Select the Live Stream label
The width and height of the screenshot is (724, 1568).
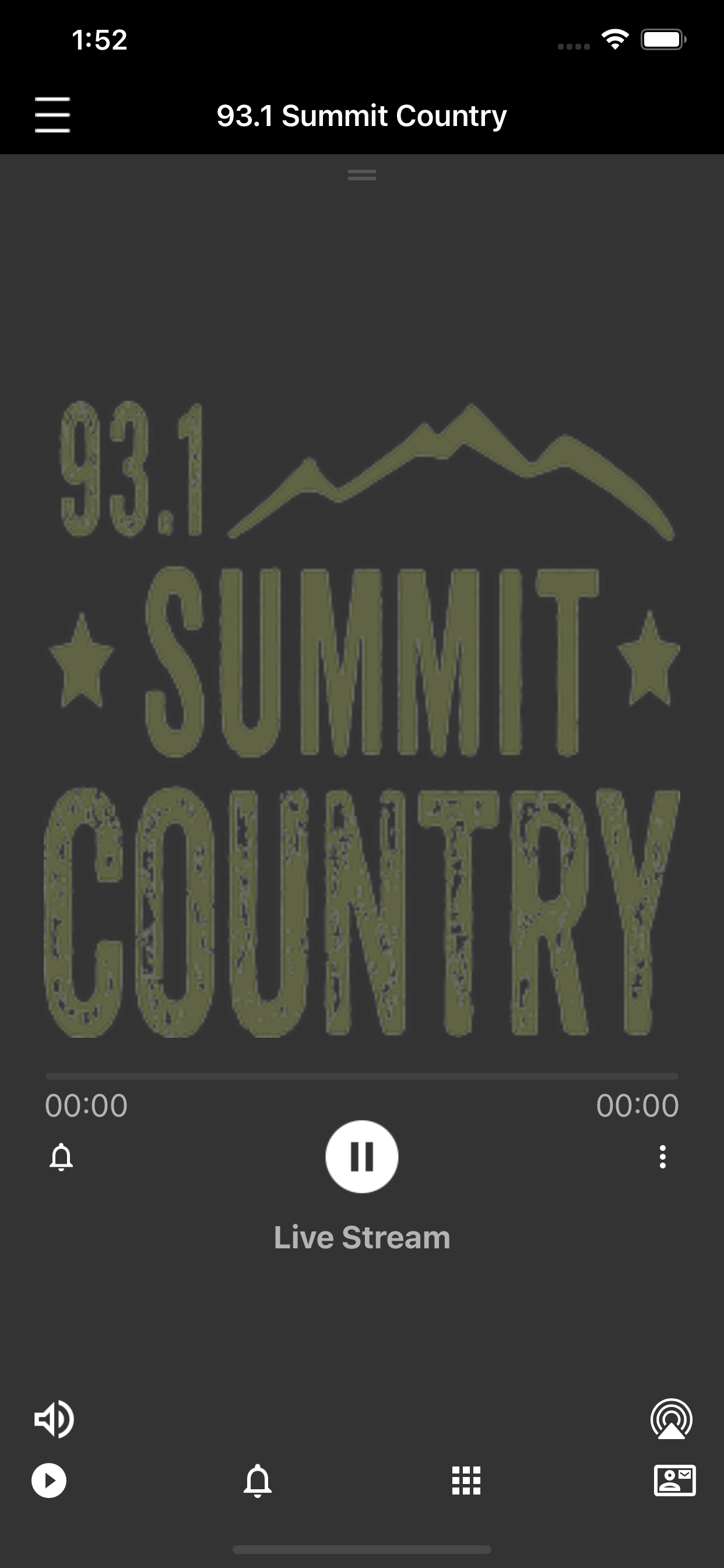(362, 1235)
